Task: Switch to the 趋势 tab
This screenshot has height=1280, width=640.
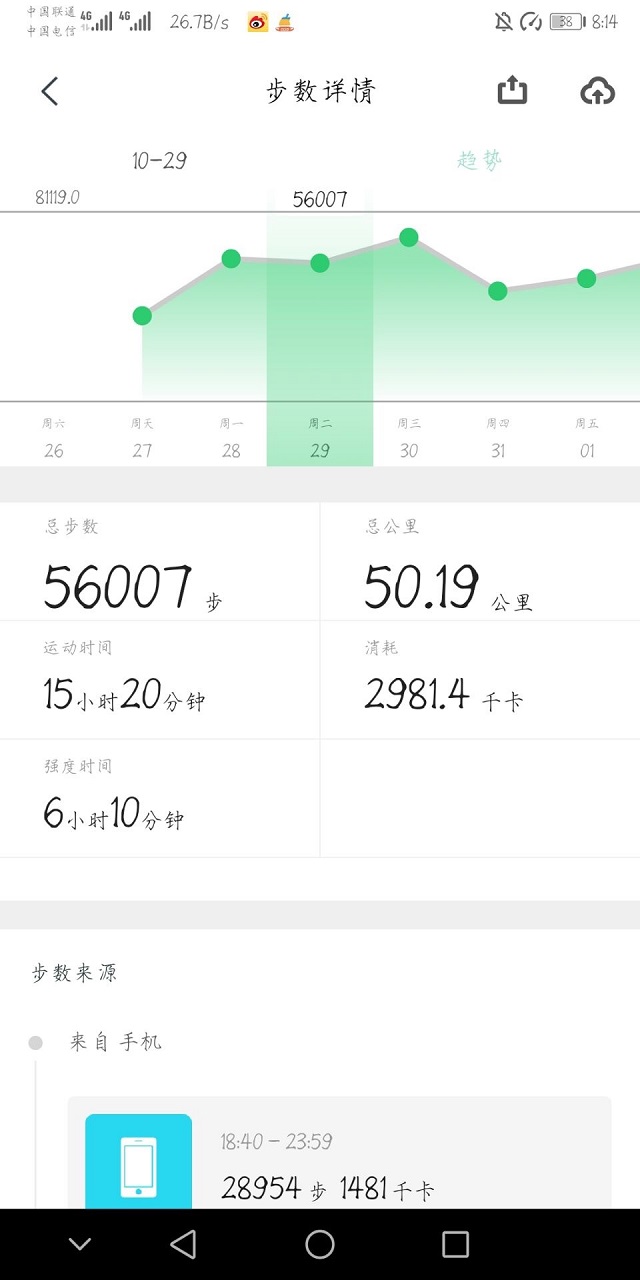Action: pos(479,160)
